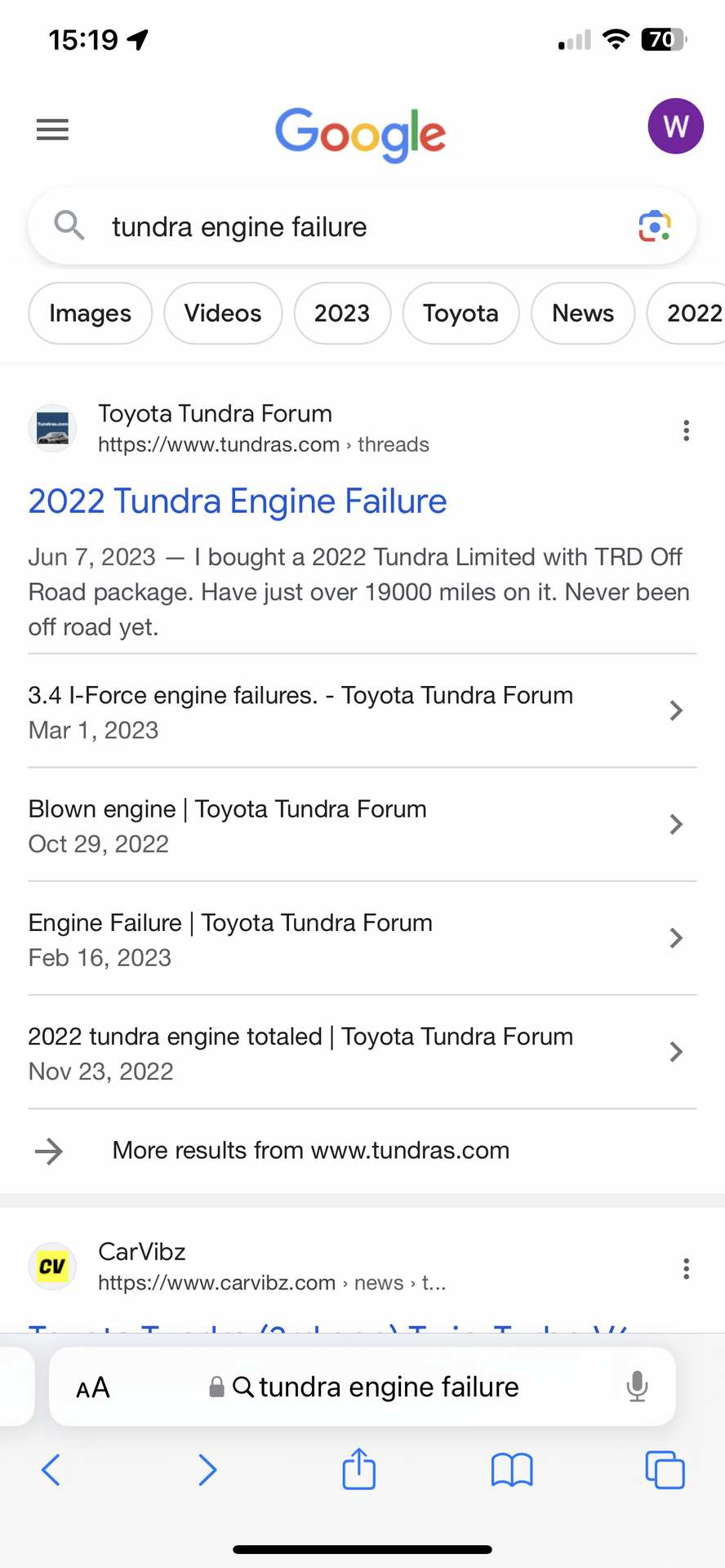Open the 2022 Tundra Engine Failure result
Viewport: 725px width, 1568px height.
(x=238, y=501)
